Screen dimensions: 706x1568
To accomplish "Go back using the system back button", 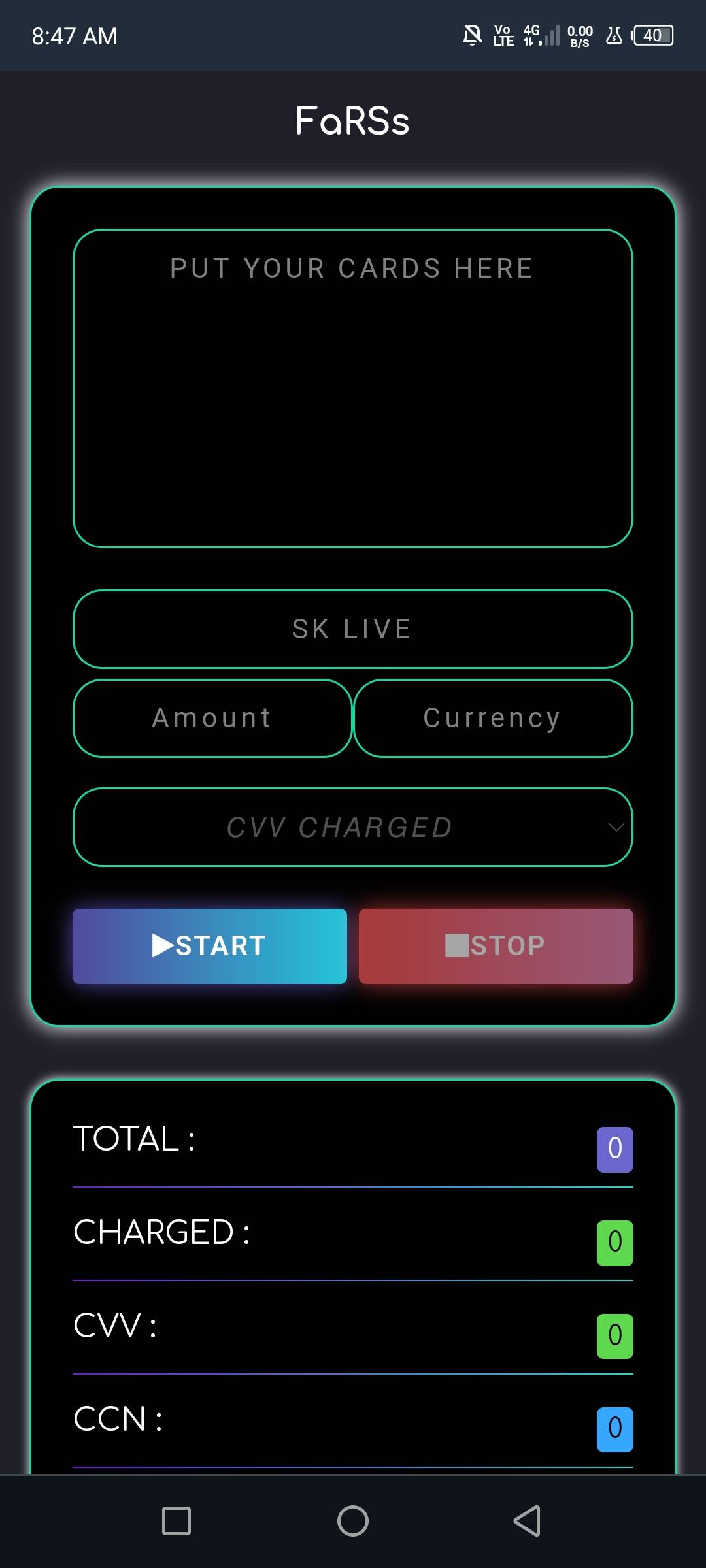I will point(527,1521).
